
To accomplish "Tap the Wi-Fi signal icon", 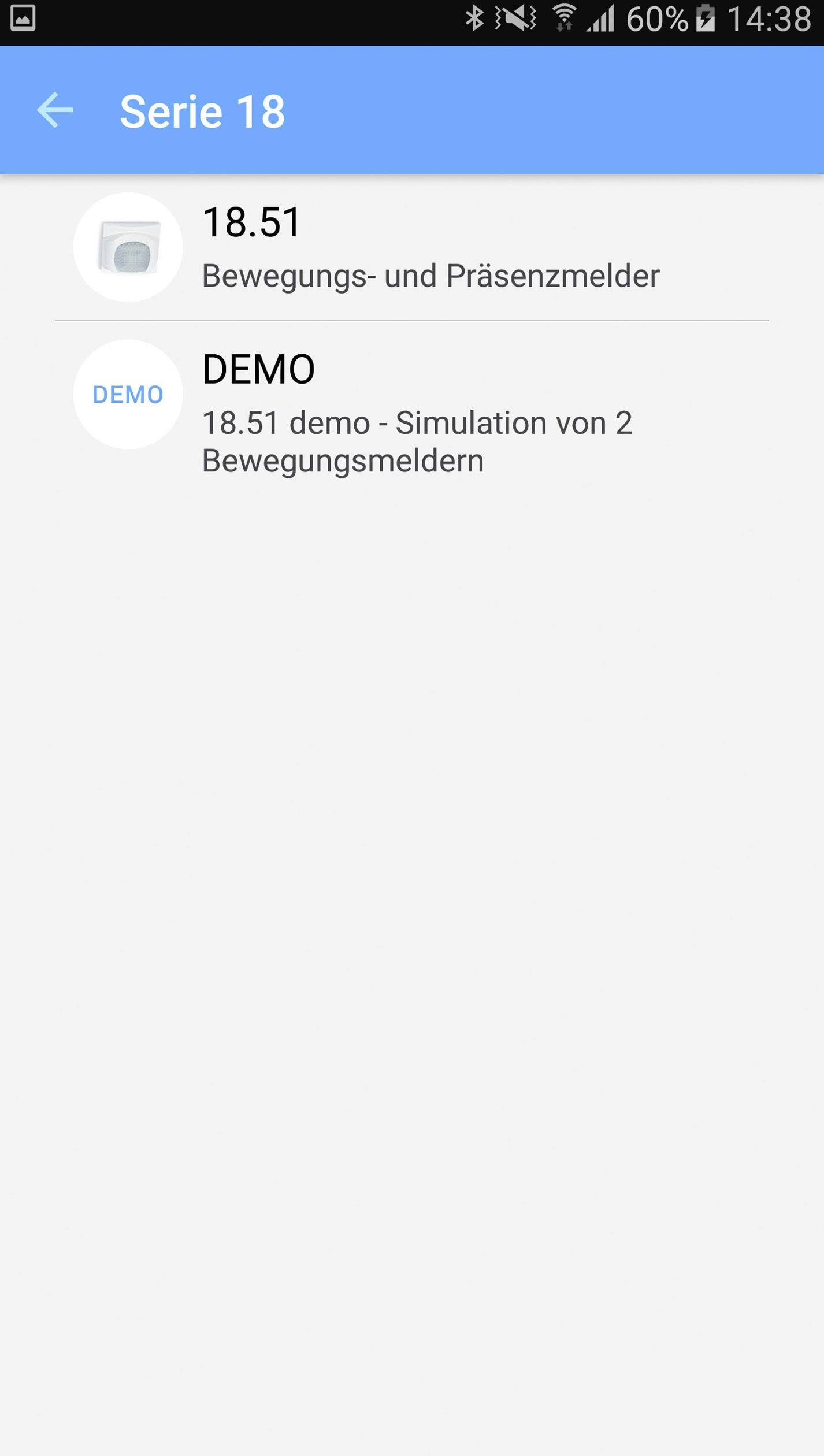I will tap(563, 17).
